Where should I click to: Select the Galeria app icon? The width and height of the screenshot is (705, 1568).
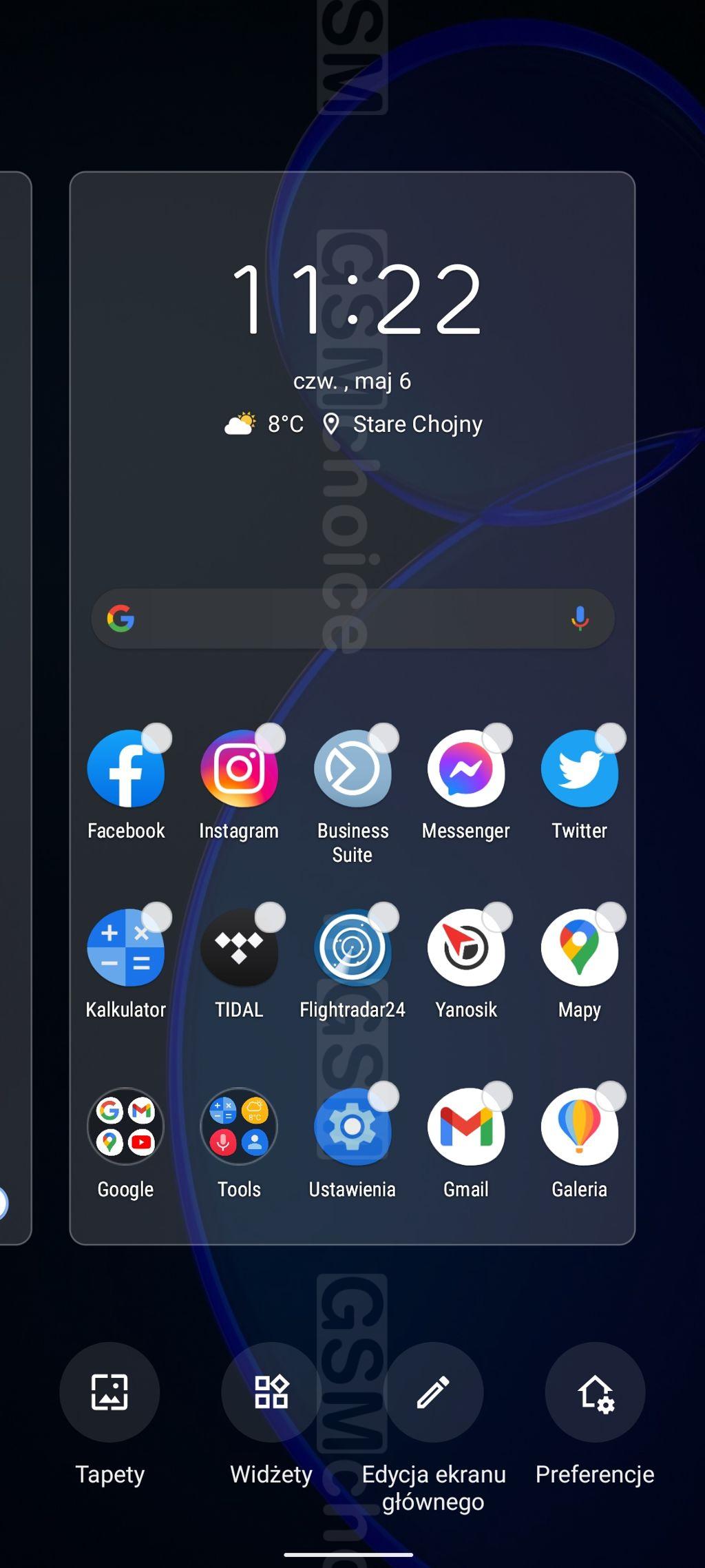tap(580, 1126)
